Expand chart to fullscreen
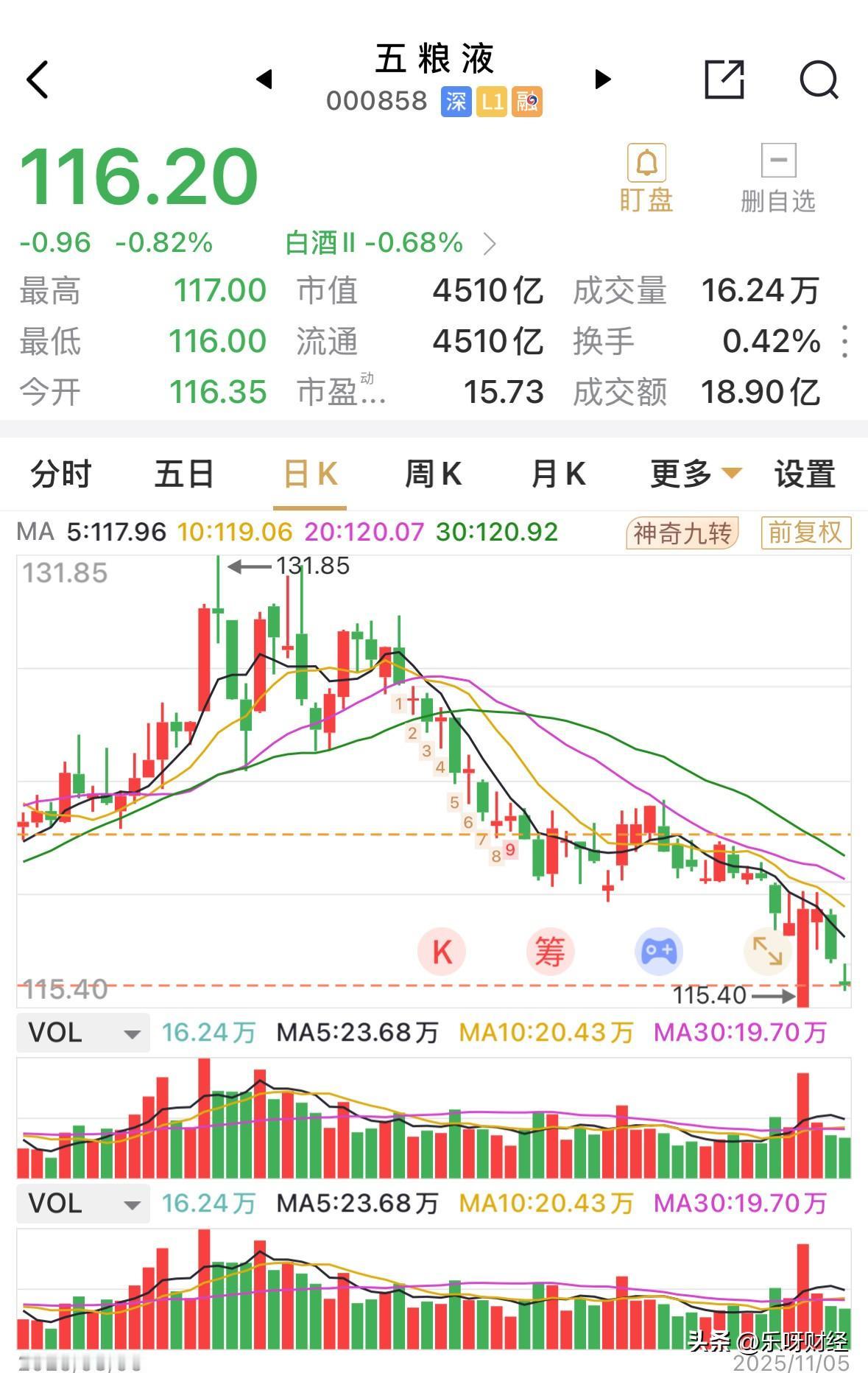 [x=767, y=951]
